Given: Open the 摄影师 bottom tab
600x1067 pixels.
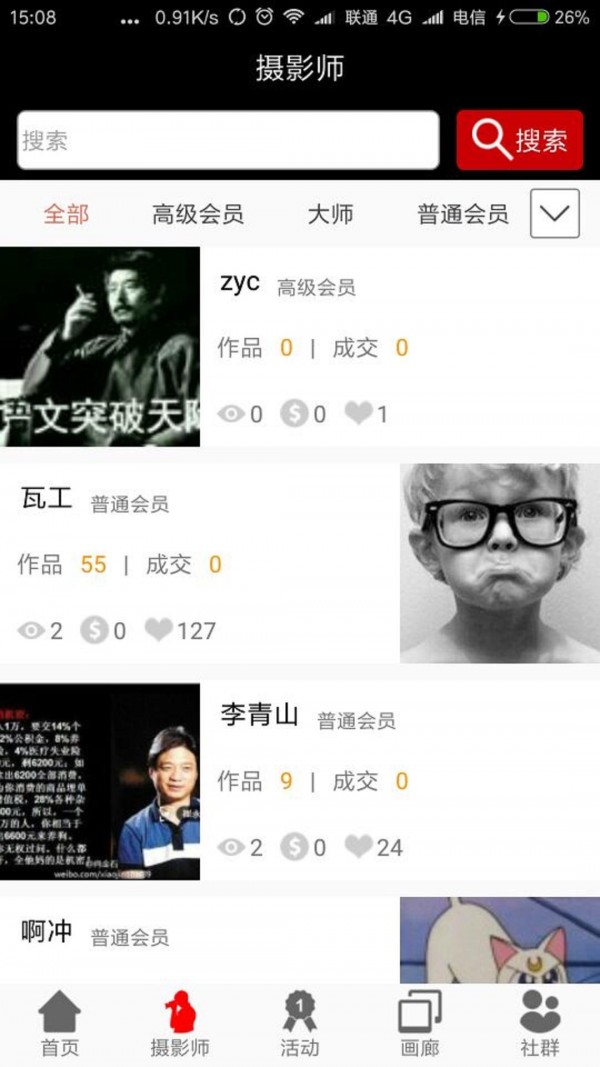Looking at the screenshot, I should click(180, 1023).
